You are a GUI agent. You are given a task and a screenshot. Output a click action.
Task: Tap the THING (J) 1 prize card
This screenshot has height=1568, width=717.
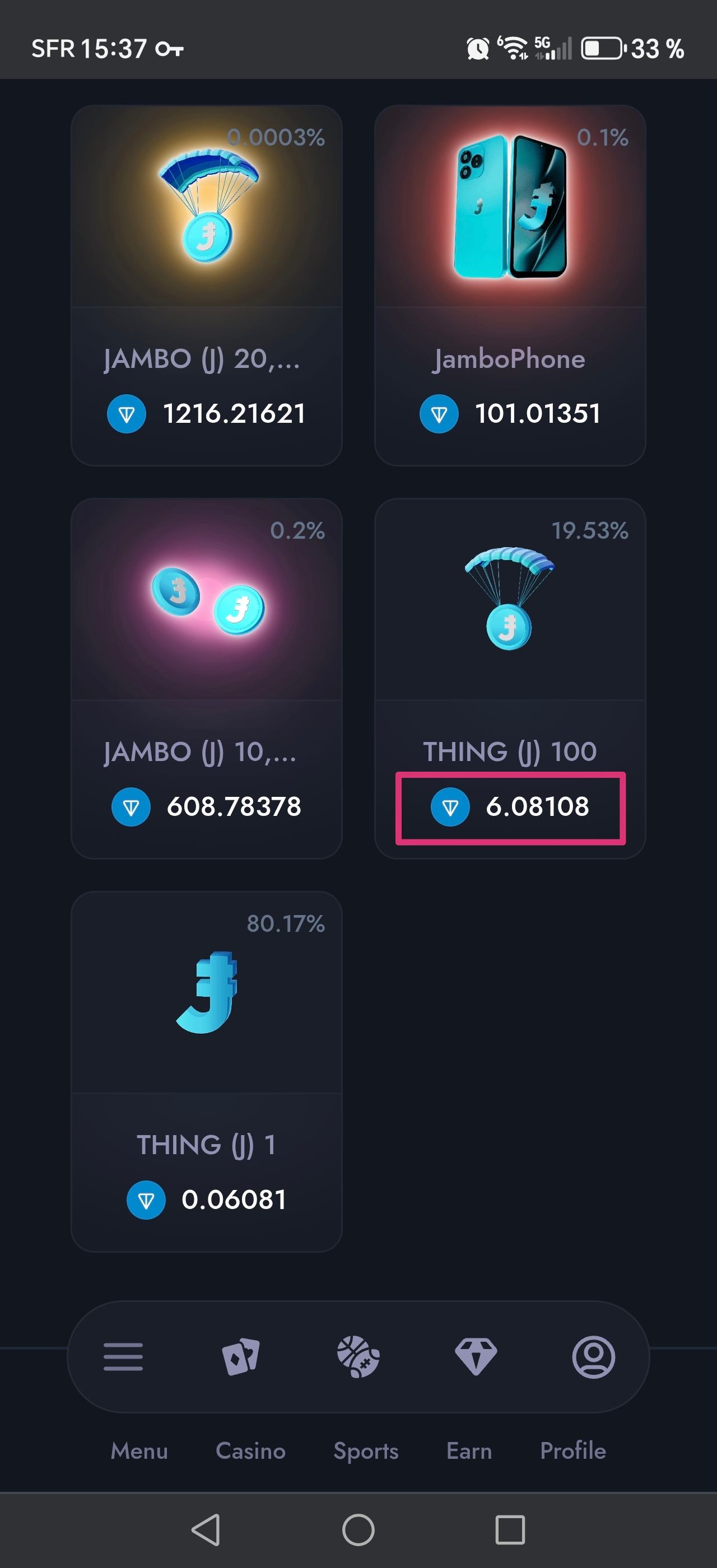[x=206, y=1071]
